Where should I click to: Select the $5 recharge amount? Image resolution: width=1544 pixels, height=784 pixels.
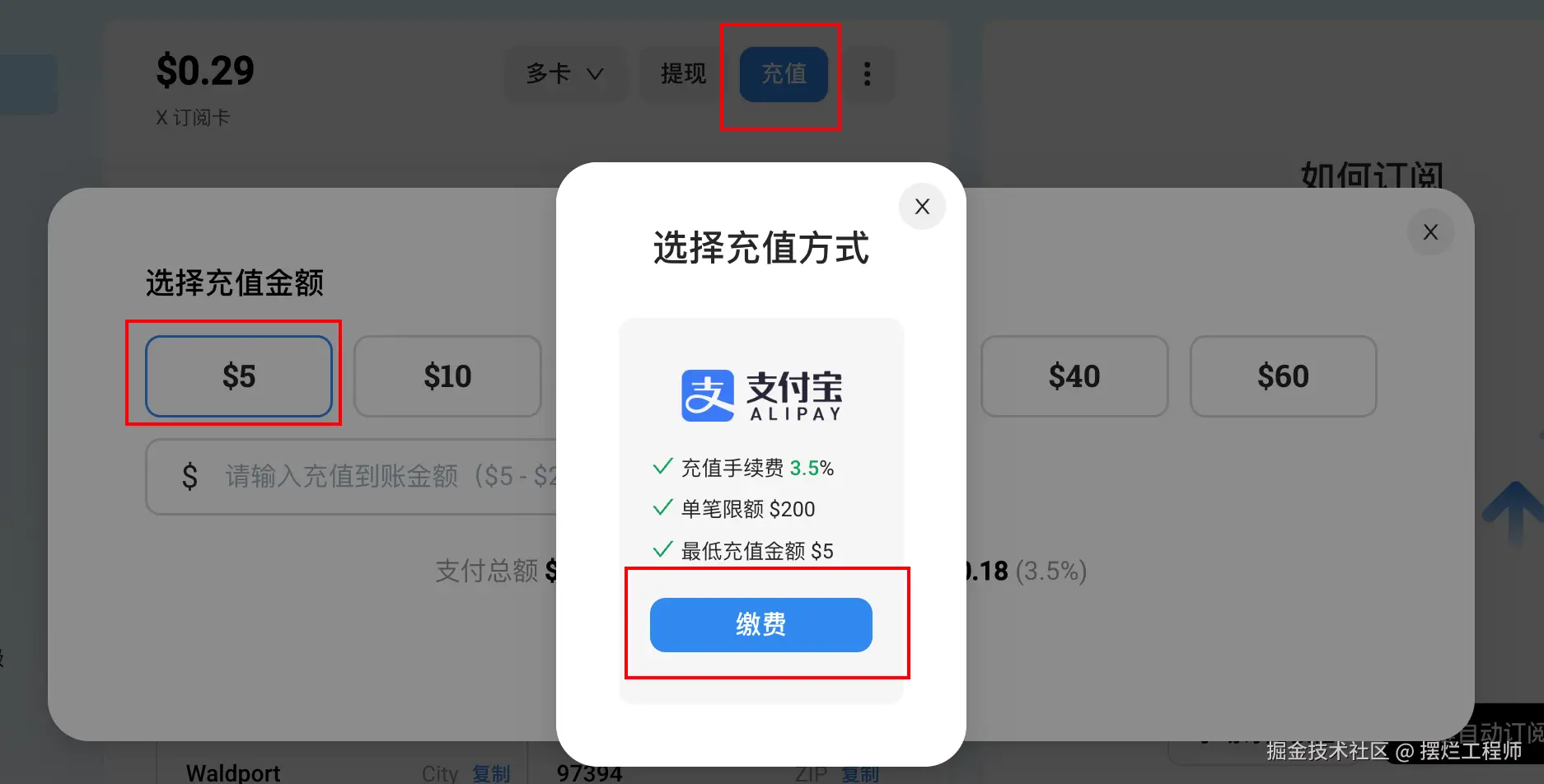239,376
